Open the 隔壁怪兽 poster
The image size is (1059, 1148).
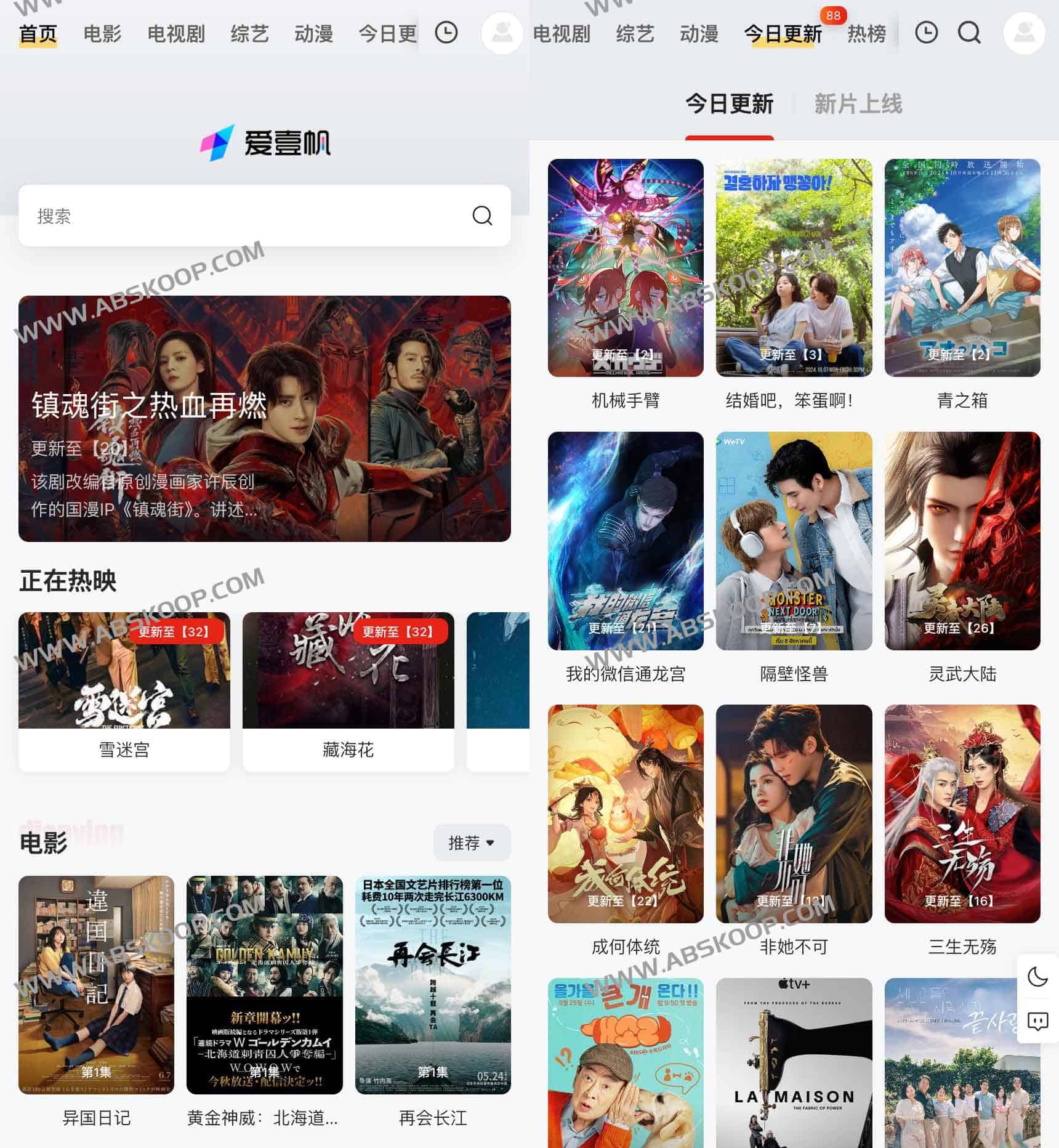[794, 541]
